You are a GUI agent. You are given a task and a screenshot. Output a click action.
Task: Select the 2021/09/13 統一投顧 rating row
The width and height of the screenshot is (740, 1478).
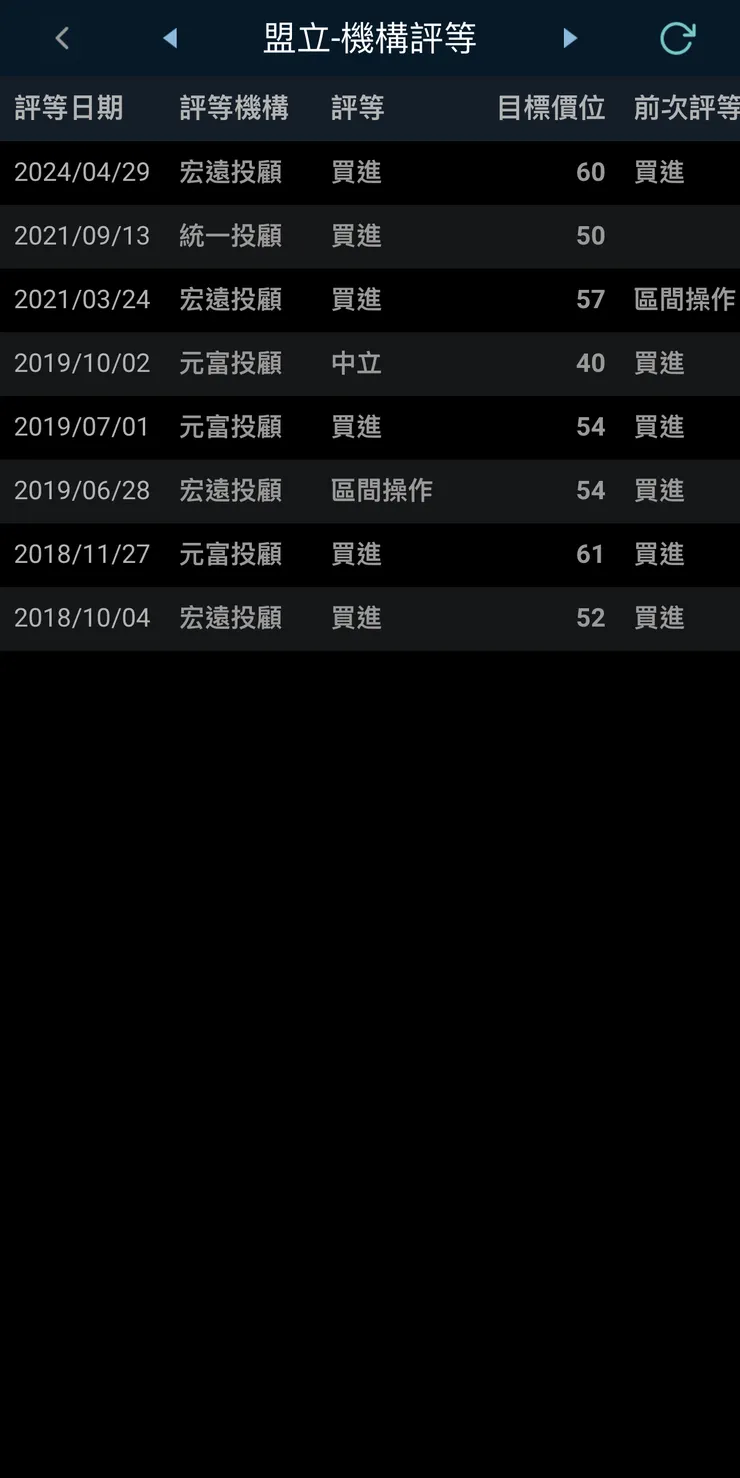tap(370, 236)
